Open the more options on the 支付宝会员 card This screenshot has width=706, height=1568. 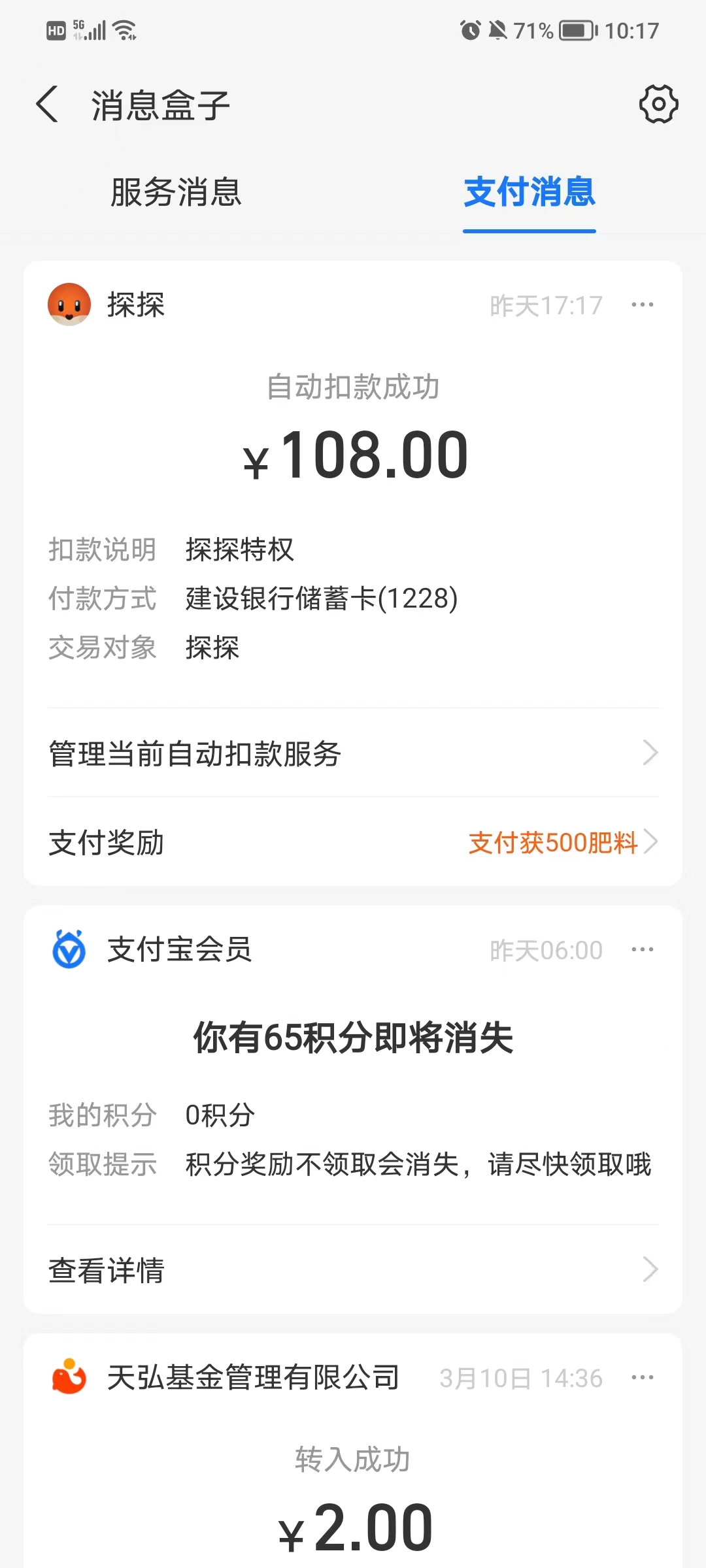[642, 949]
